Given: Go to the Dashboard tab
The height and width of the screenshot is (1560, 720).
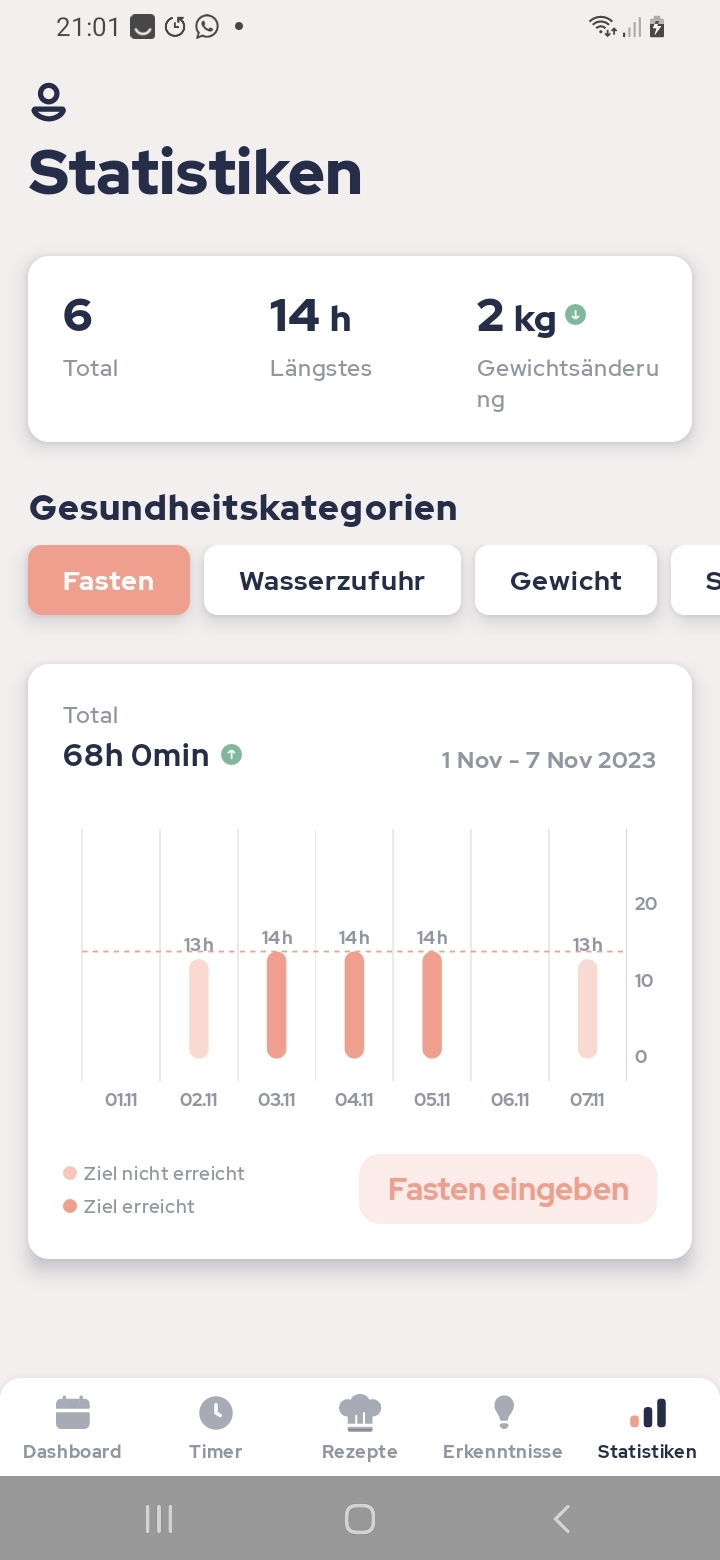Looking at the screenshot, I should [72, 1428].
